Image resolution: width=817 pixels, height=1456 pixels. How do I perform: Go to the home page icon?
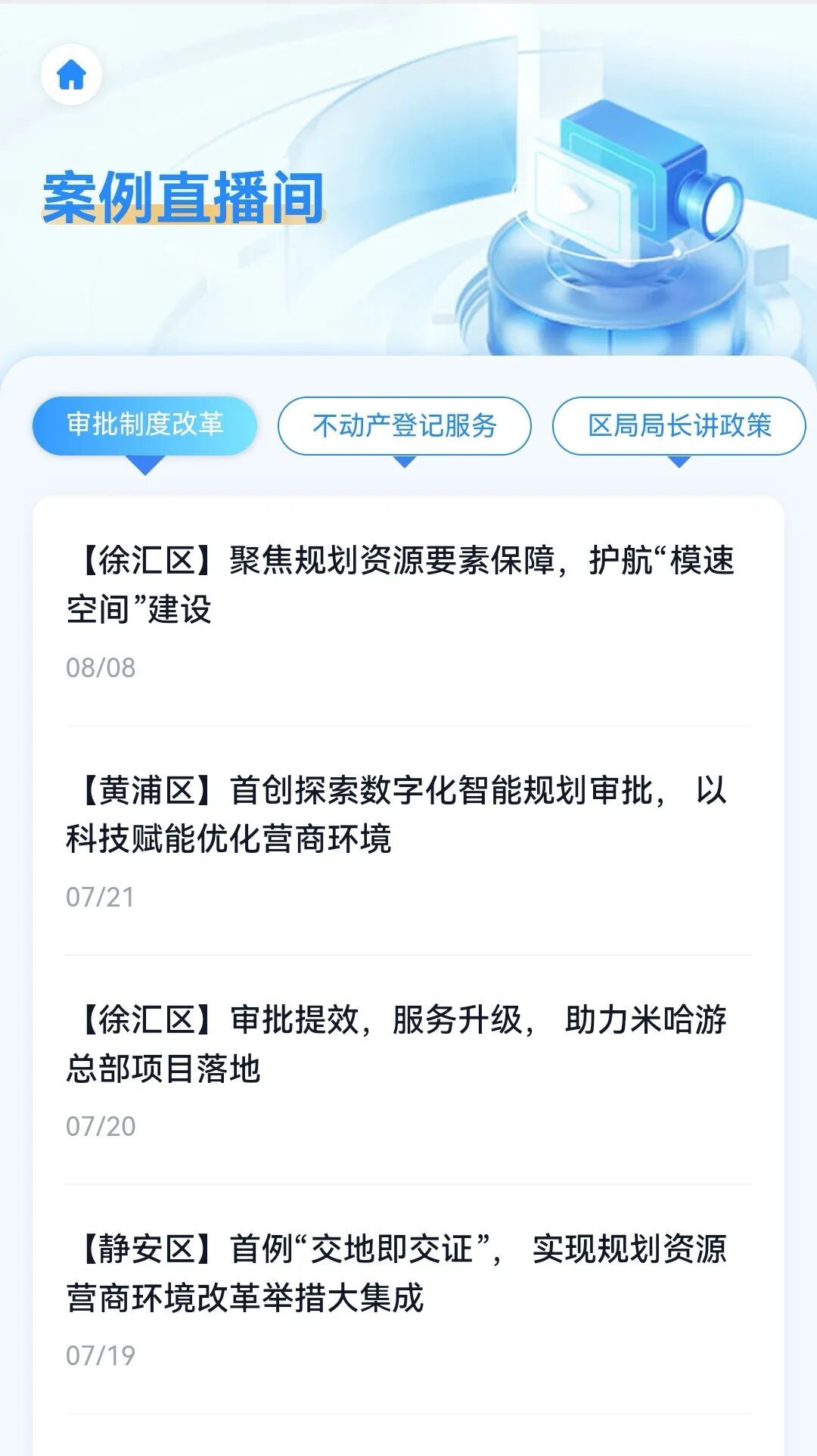coord(71,75)
